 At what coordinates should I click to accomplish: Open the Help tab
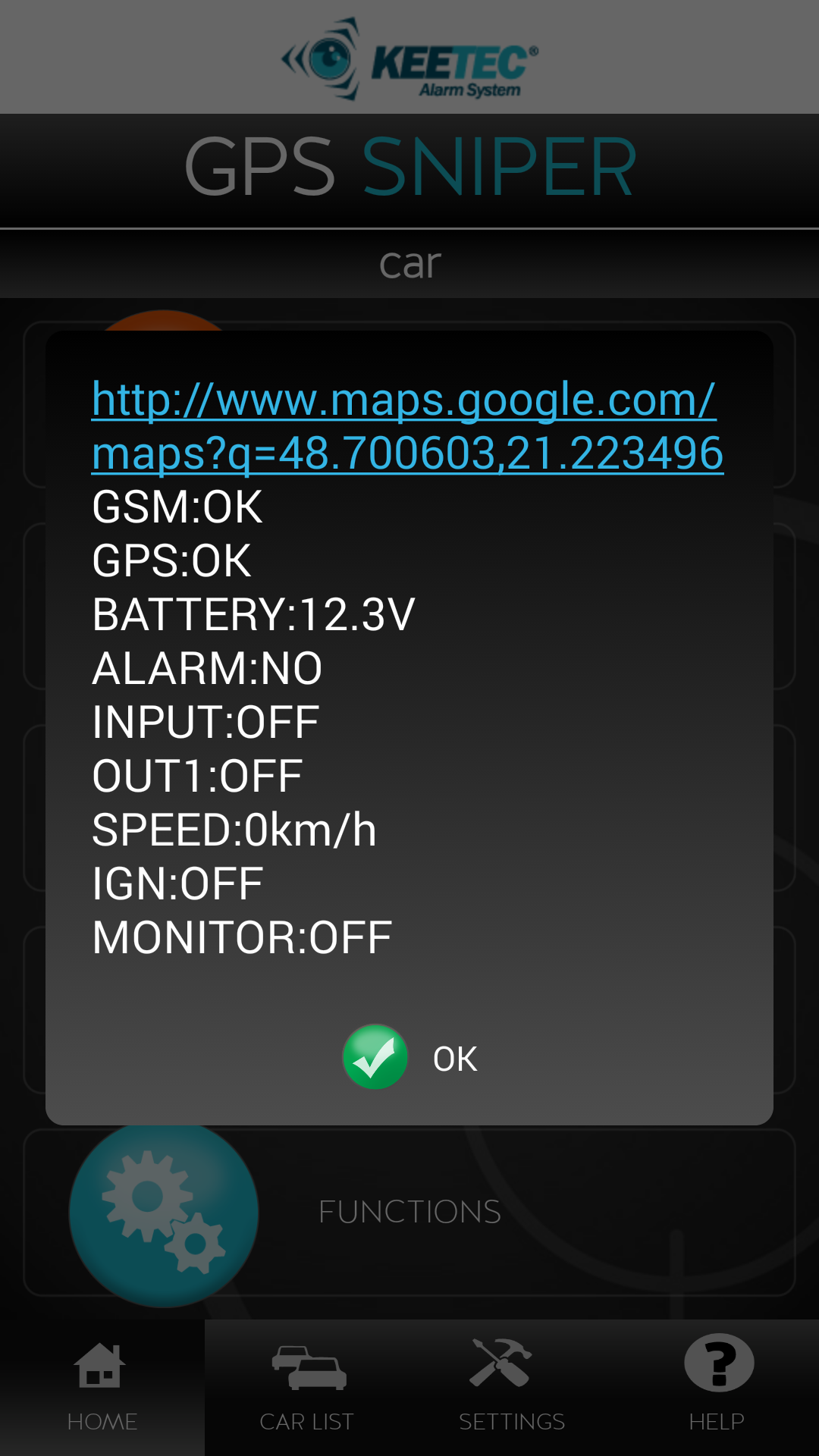tap(717, 1388)
